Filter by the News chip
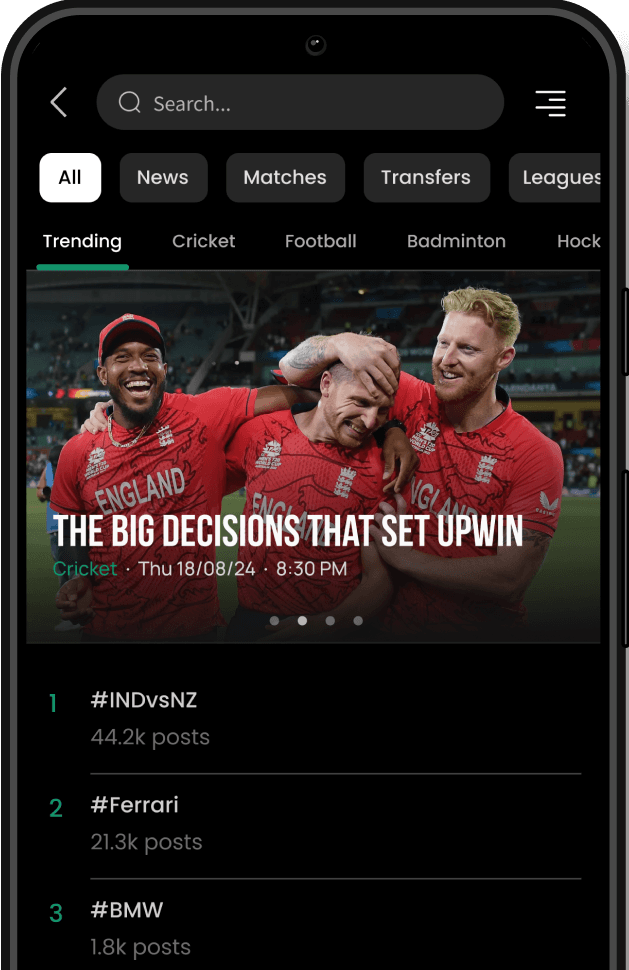The height and width of the screenshot is (970, 629). click(163, 178)
